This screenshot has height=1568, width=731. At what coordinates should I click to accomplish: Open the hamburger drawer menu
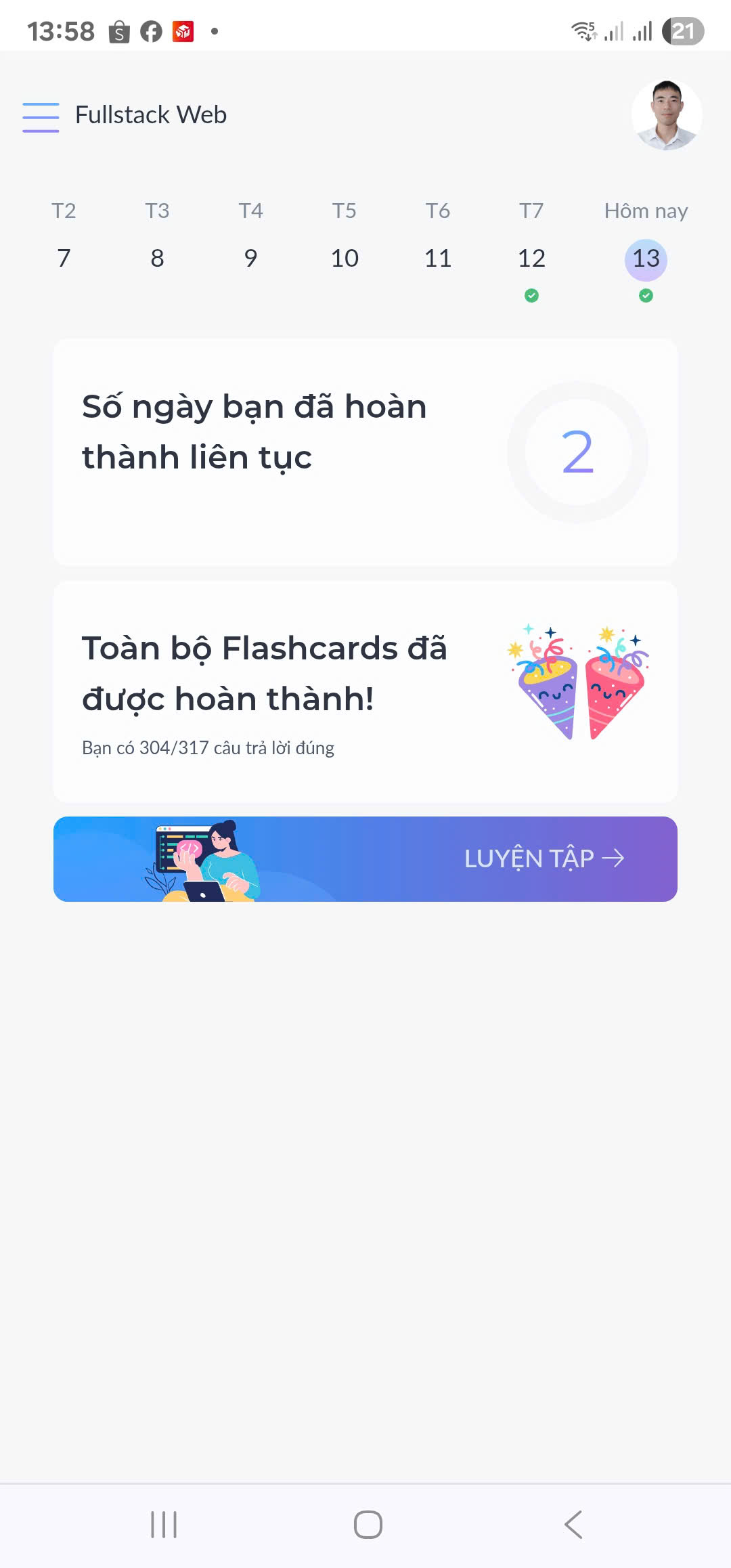[41, 116]
